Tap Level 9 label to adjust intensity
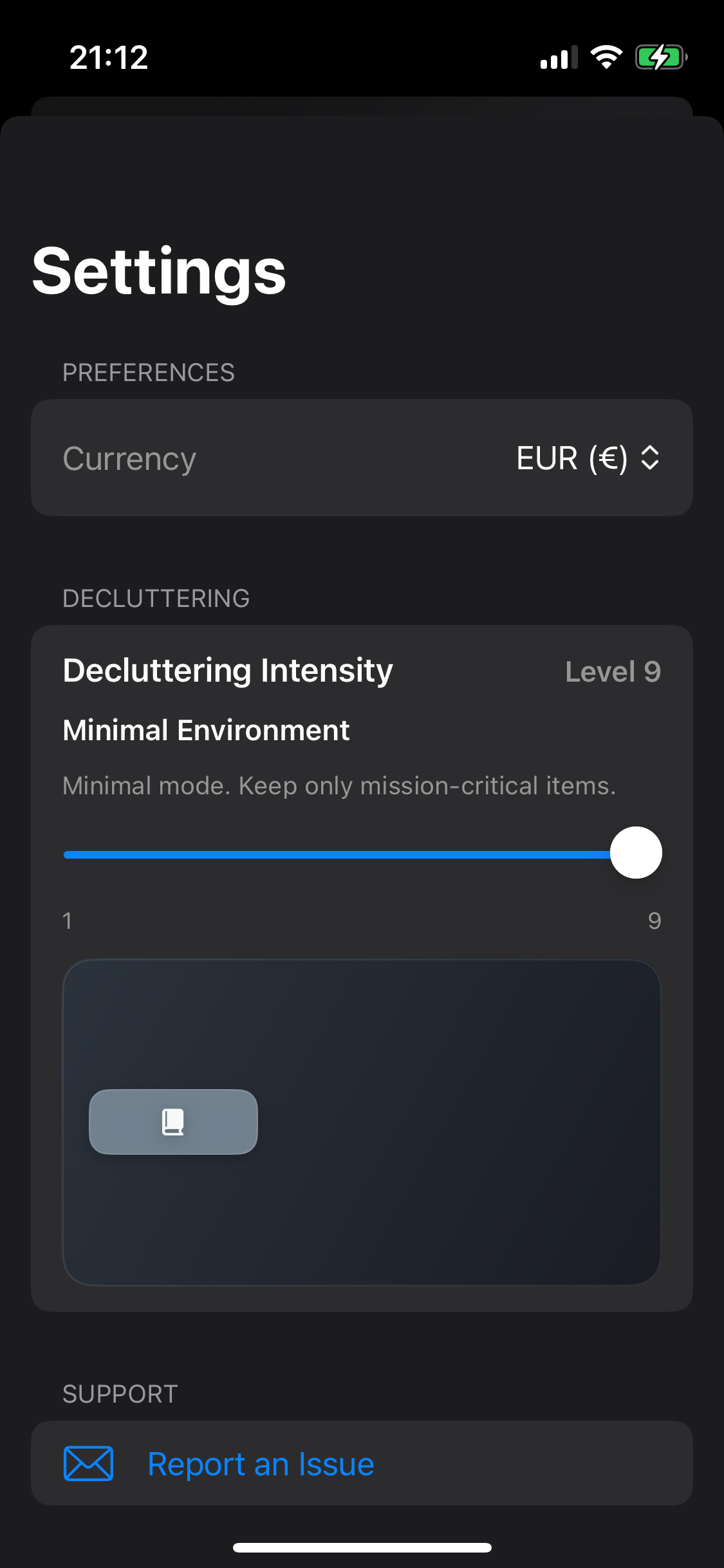Image resolution: width=724 pixels, height=1568 pixels. [x=613, y=670]
